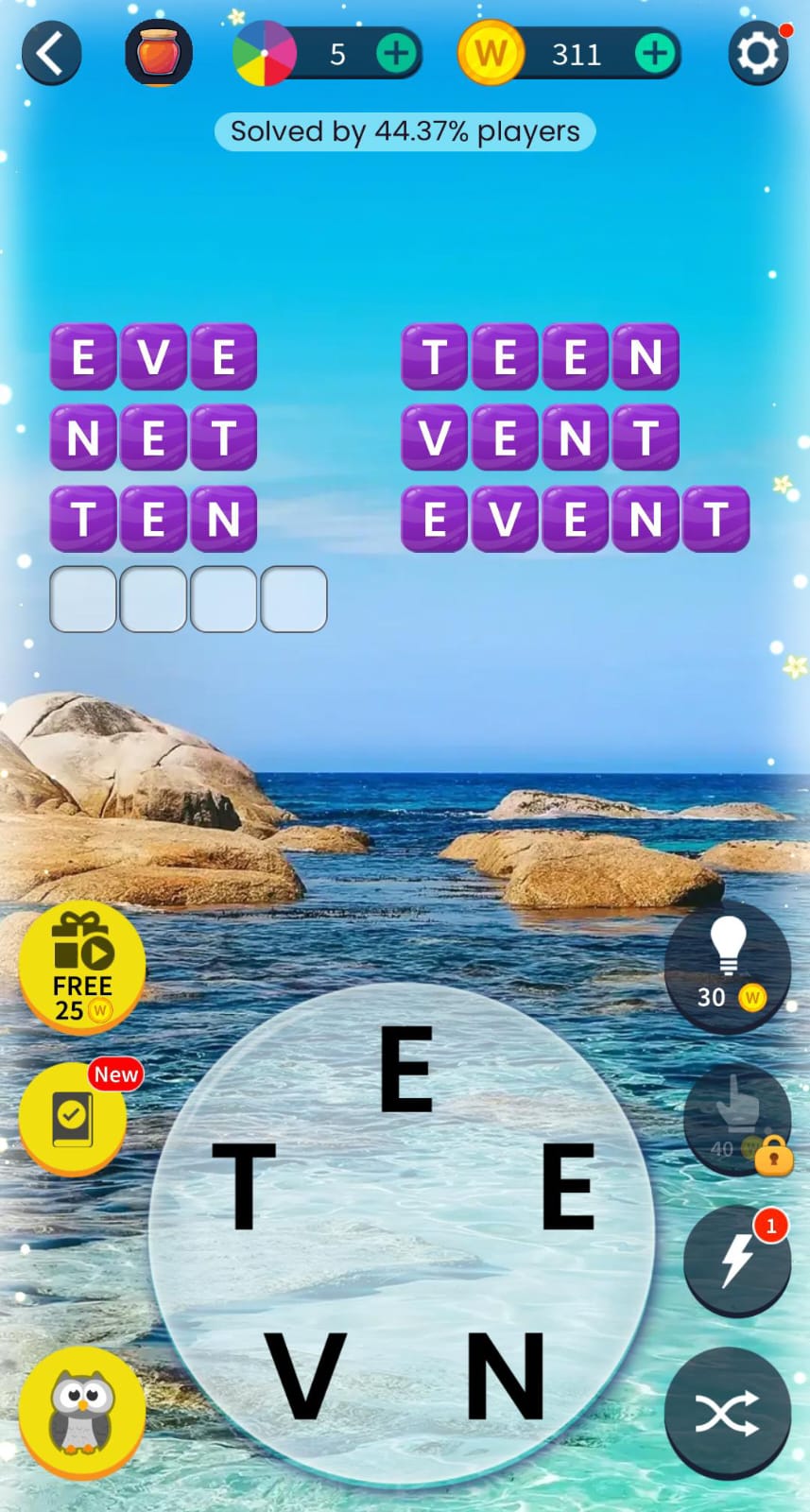Select the letter V in the wheel
810x1512 pixels.
[305, 1375]
